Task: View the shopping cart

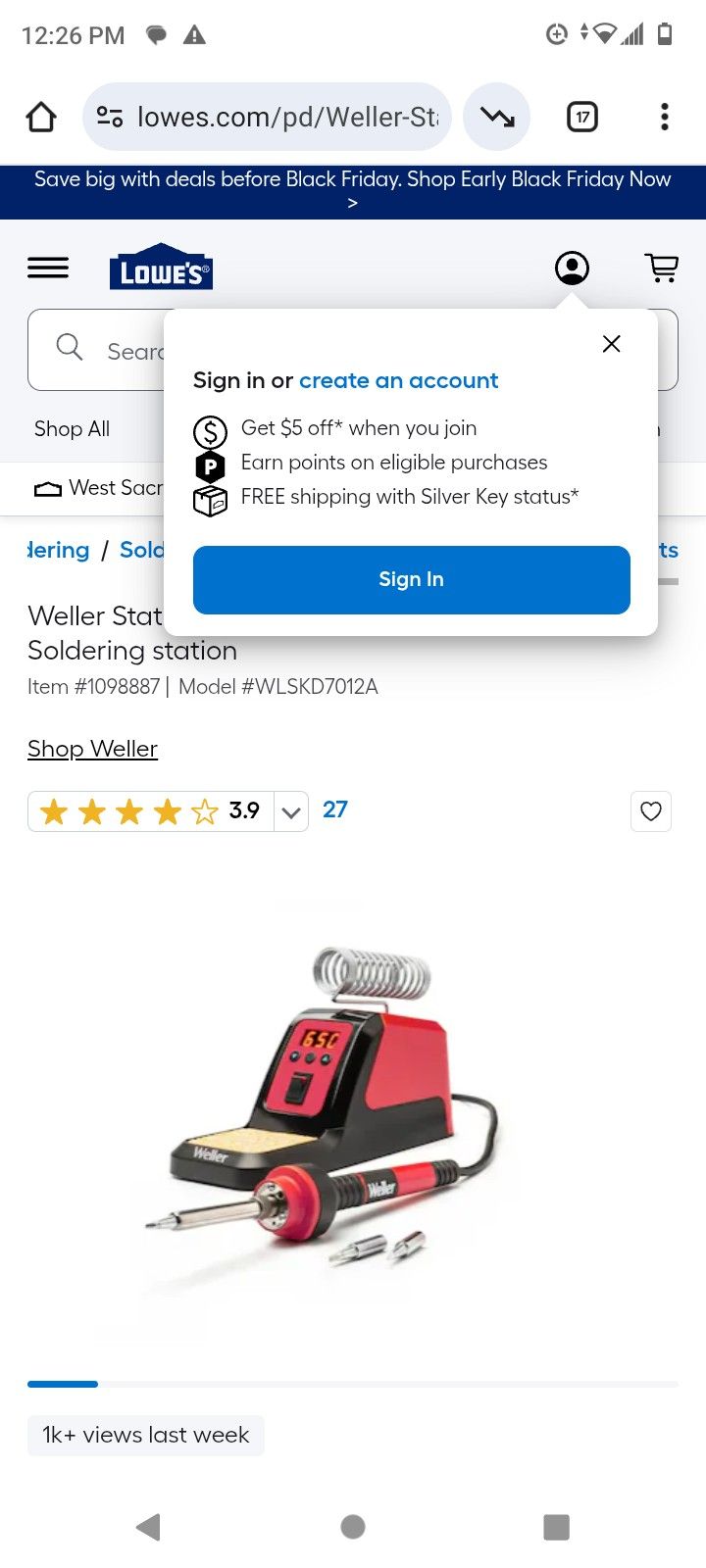Action: click(662, 268)
